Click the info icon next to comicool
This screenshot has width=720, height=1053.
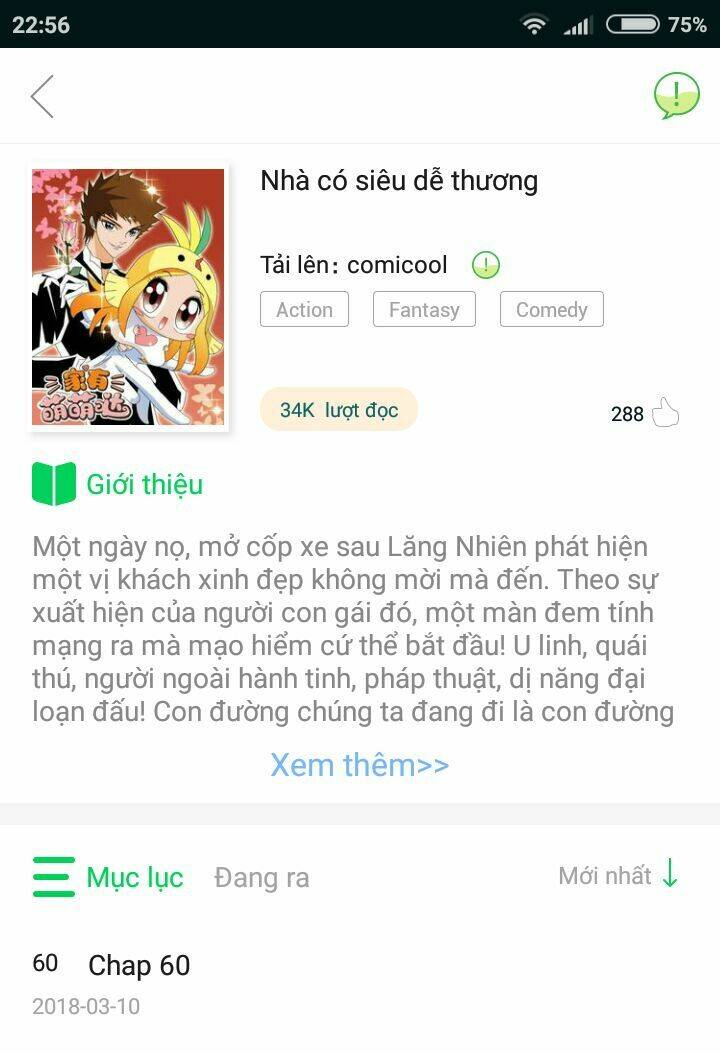[x=484, y=266]
